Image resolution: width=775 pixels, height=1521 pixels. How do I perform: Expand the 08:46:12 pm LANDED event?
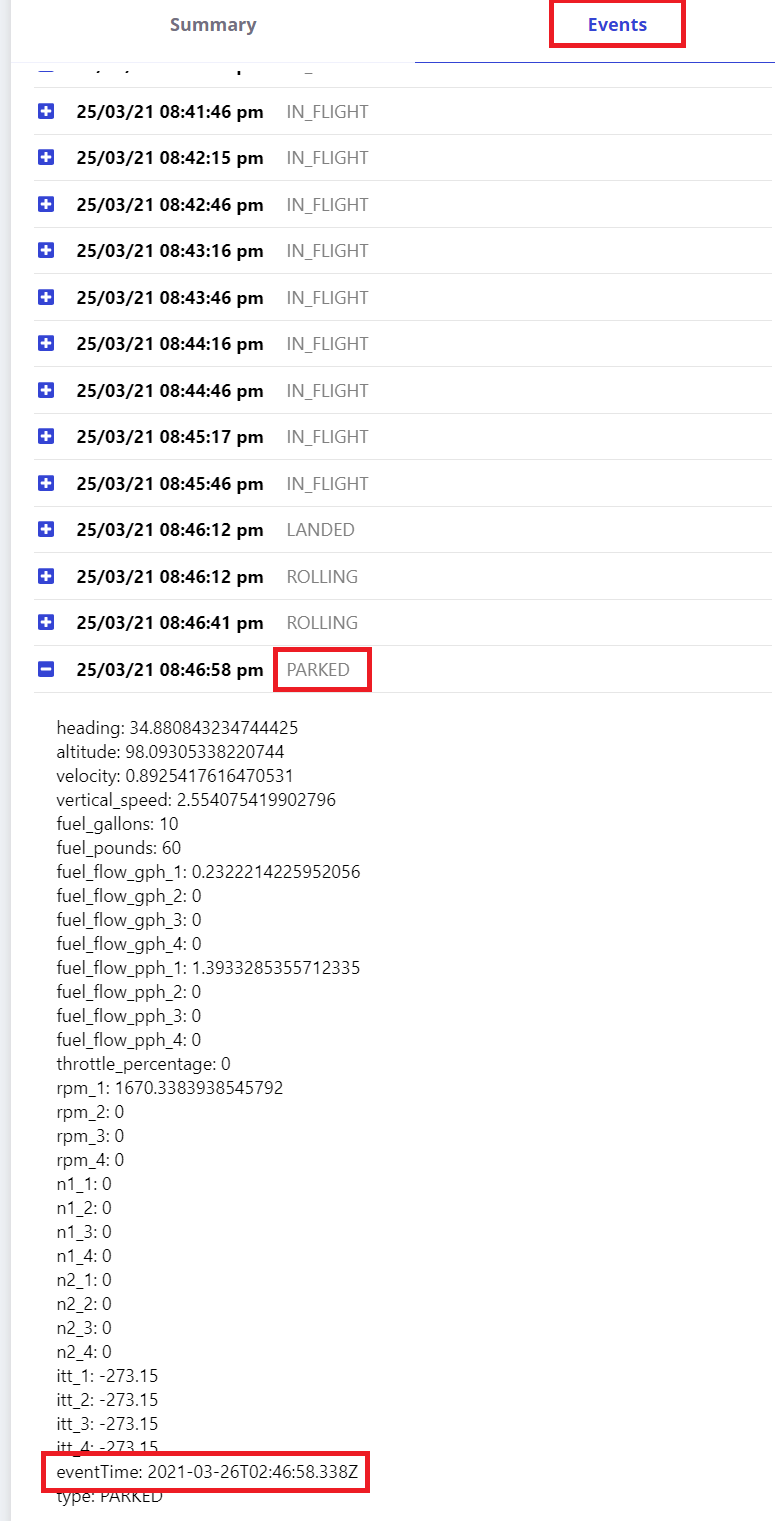point(46,530)
